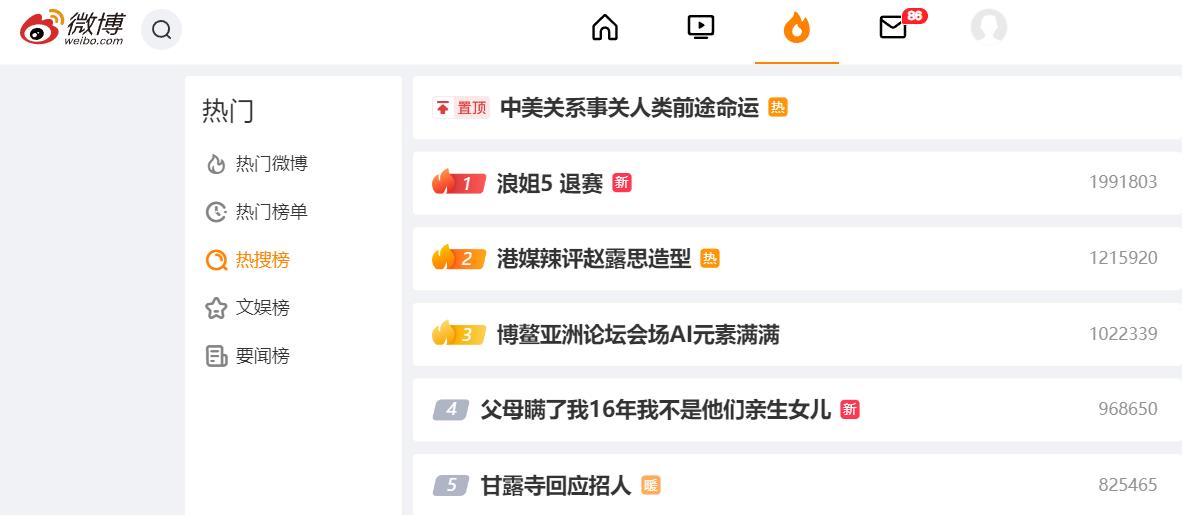
Task: Open 文娱榜 in sidebar
Action: tap(262, 308)
